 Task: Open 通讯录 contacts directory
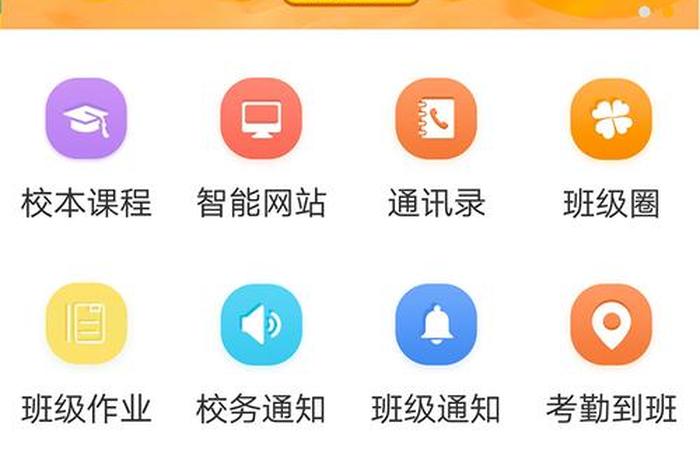[x=436, y=119]
